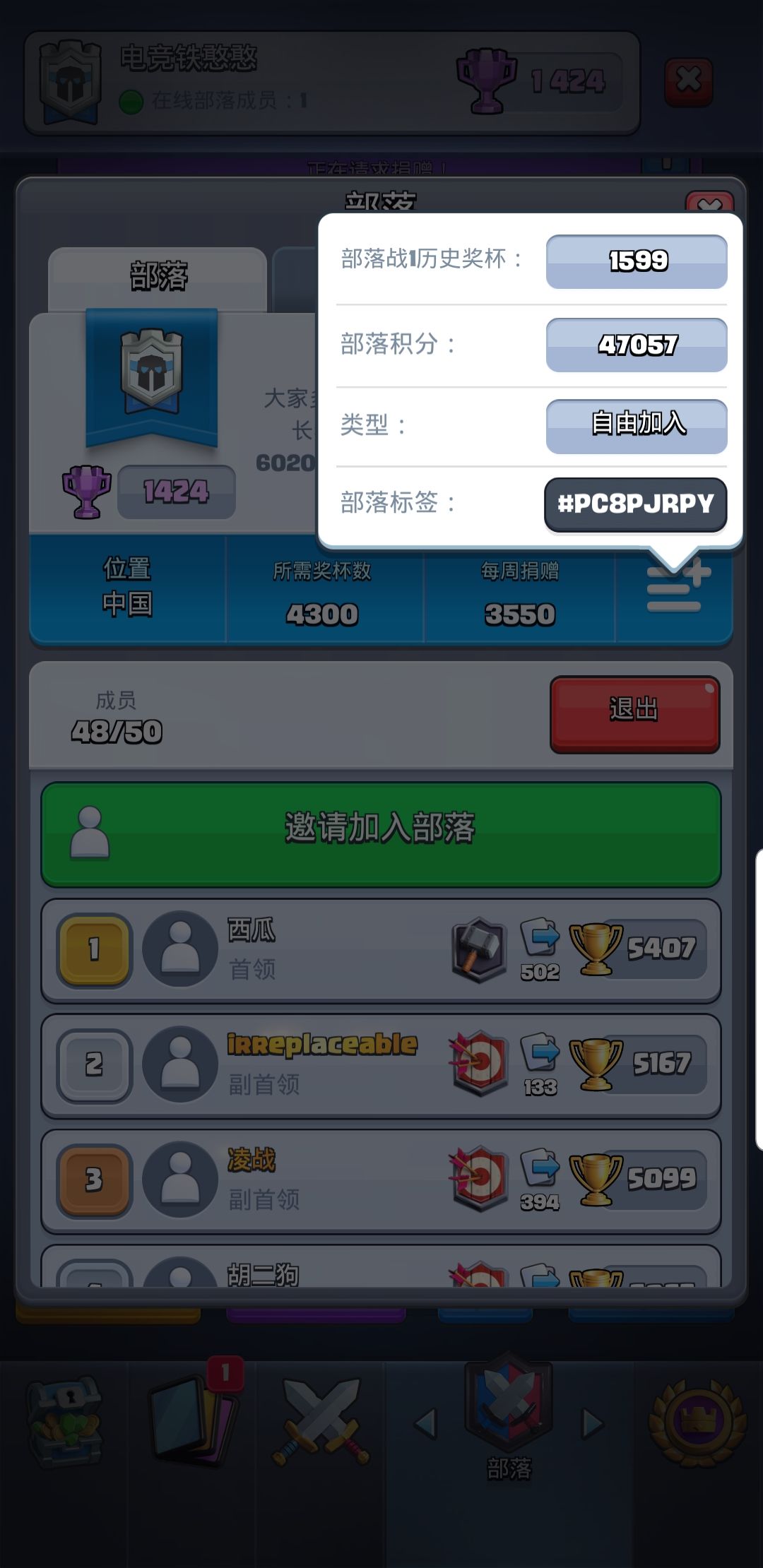Switch to the cards collection tab

tap(194, 1421)
